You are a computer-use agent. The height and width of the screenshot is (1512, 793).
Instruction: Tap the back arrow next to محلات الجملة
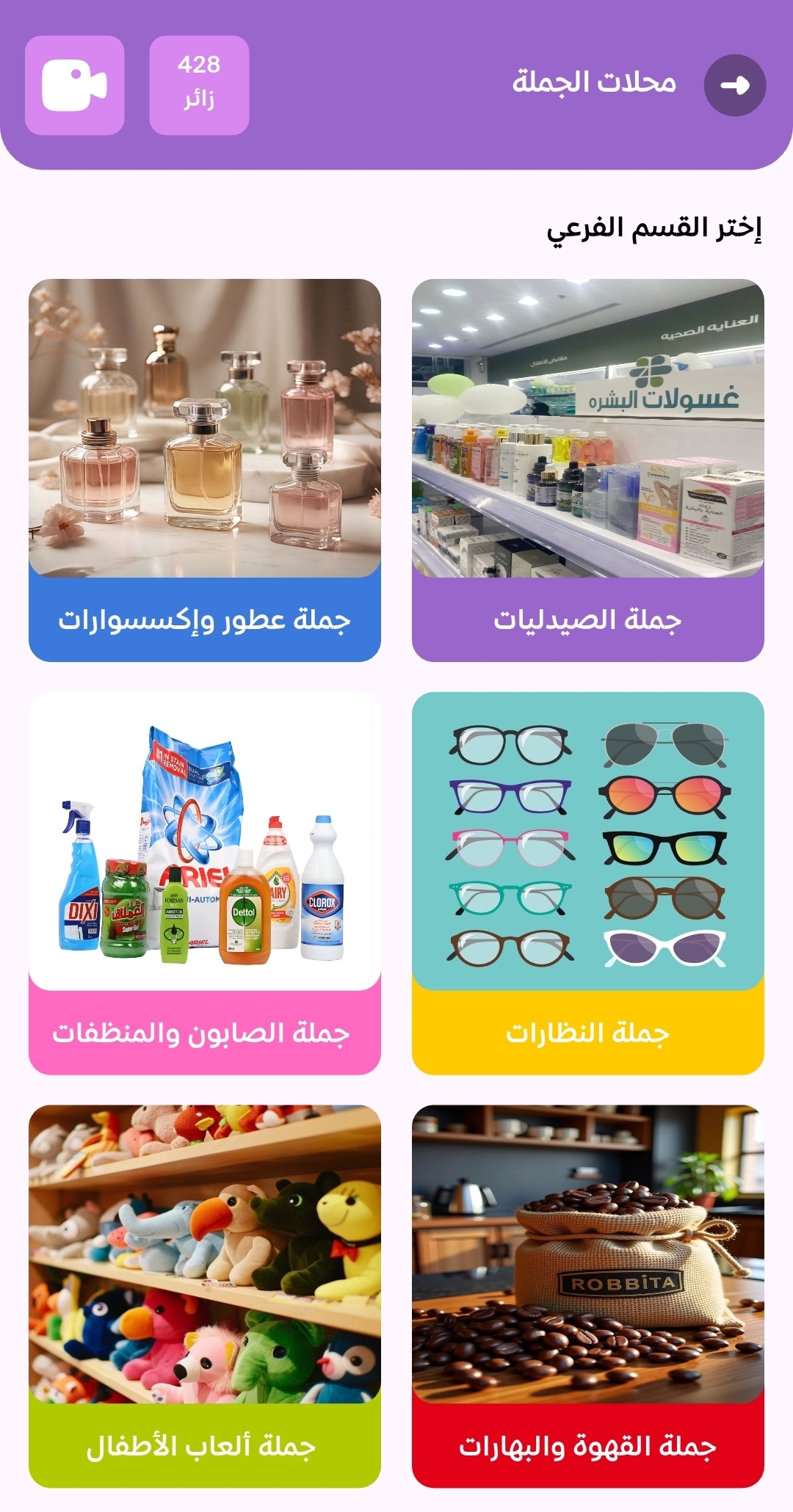(734, 85)
